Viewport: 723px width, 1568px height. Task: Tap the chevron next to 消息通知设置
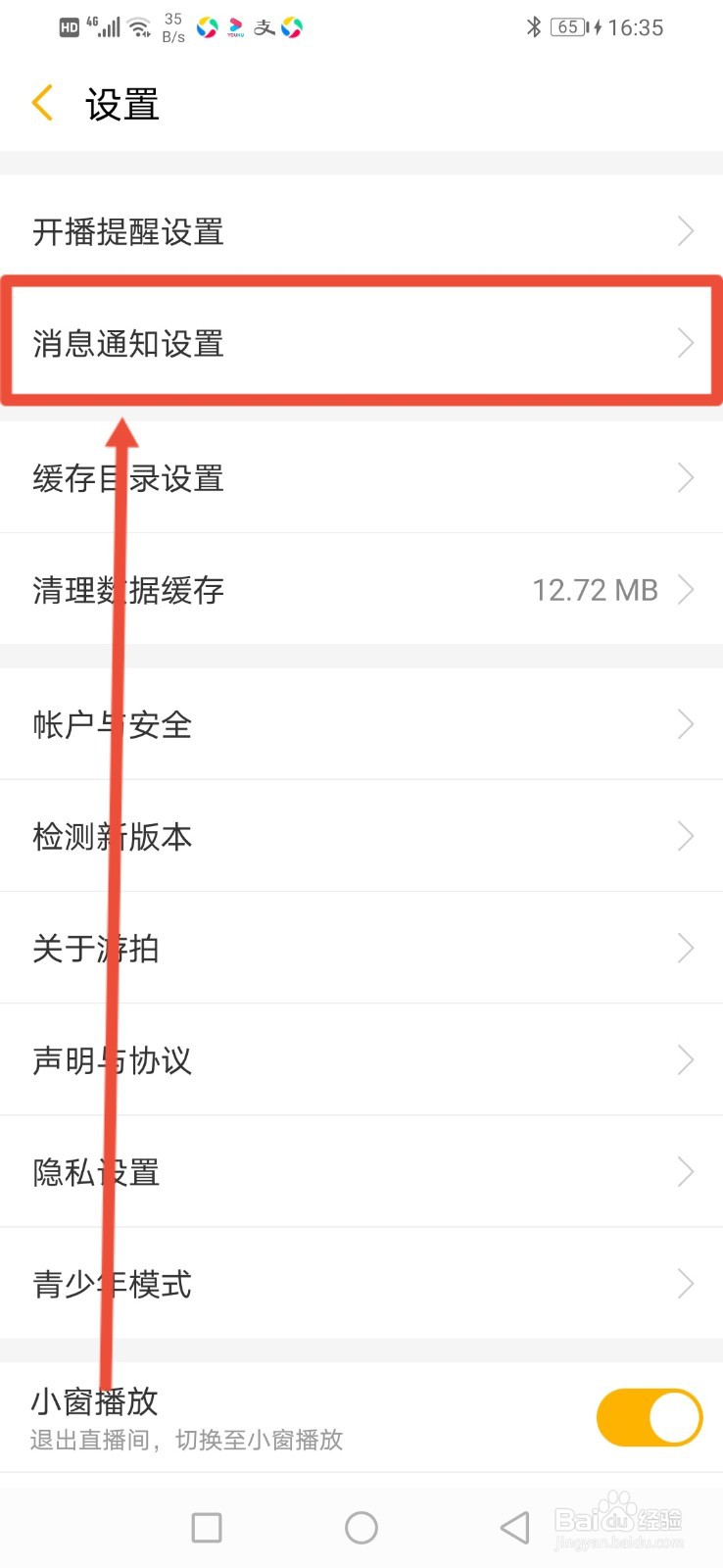[x=686, y=343]
